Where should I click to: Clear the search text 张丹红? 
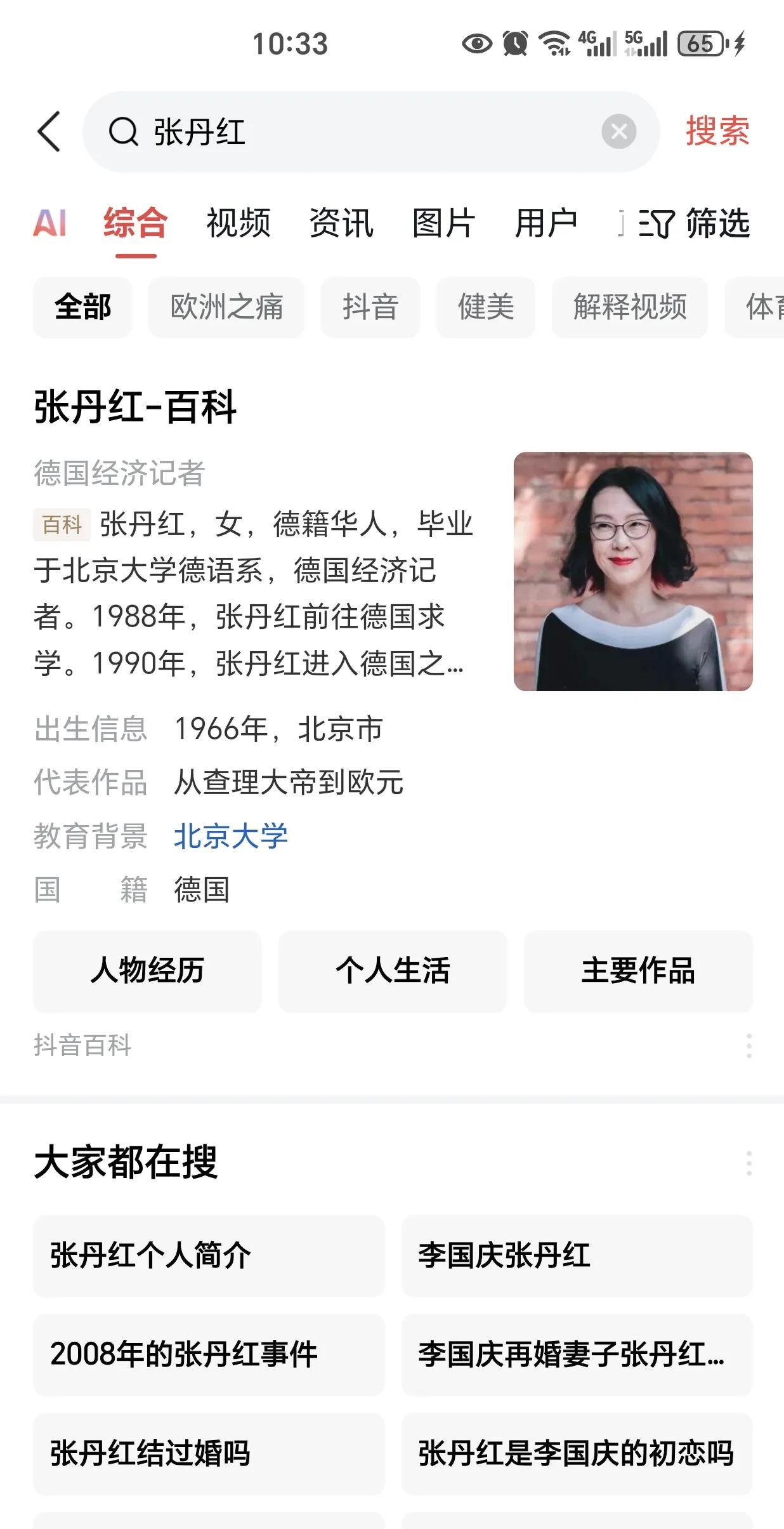[618, 132]
